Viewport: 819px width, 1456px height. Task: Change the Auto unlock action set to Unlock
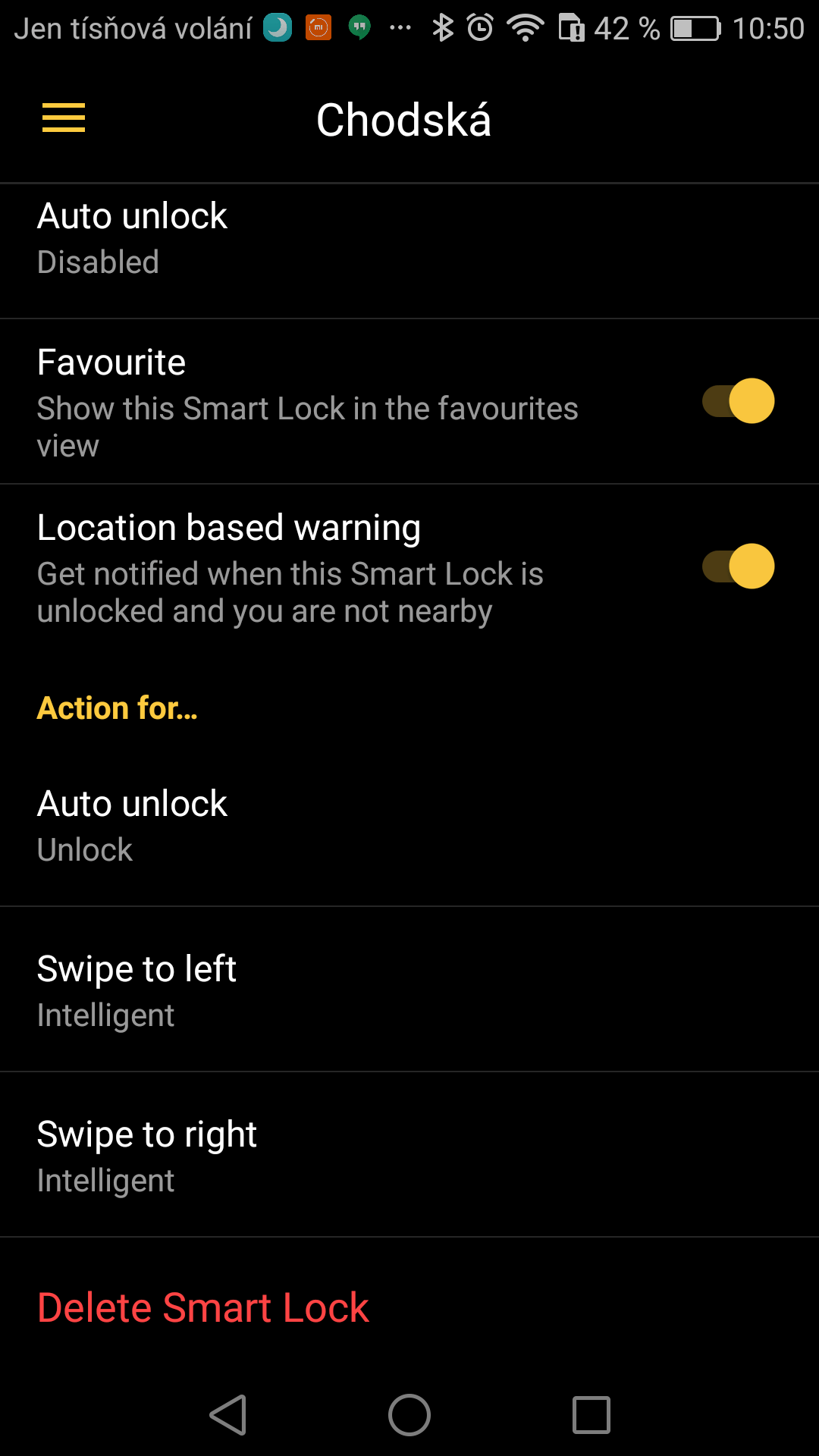409,825
